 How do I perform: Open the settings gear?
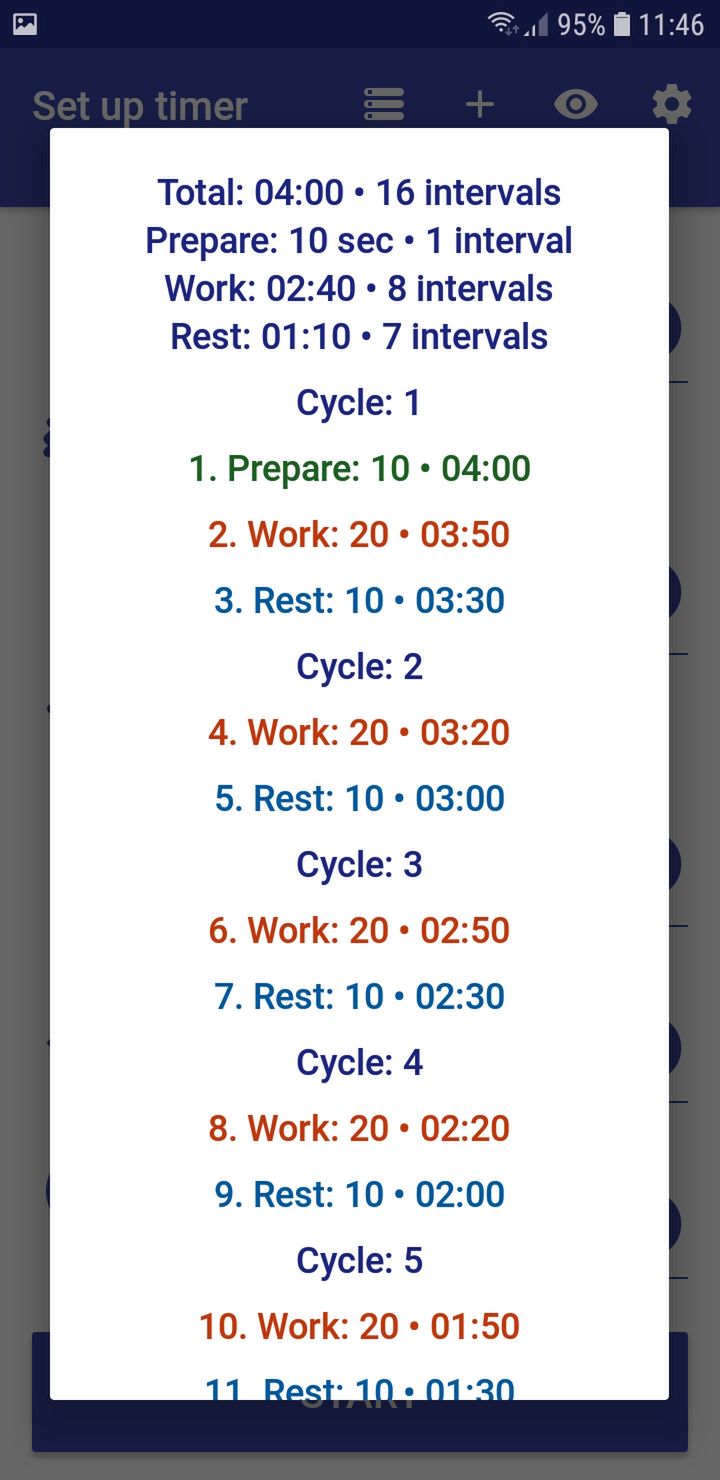point(671,104)
